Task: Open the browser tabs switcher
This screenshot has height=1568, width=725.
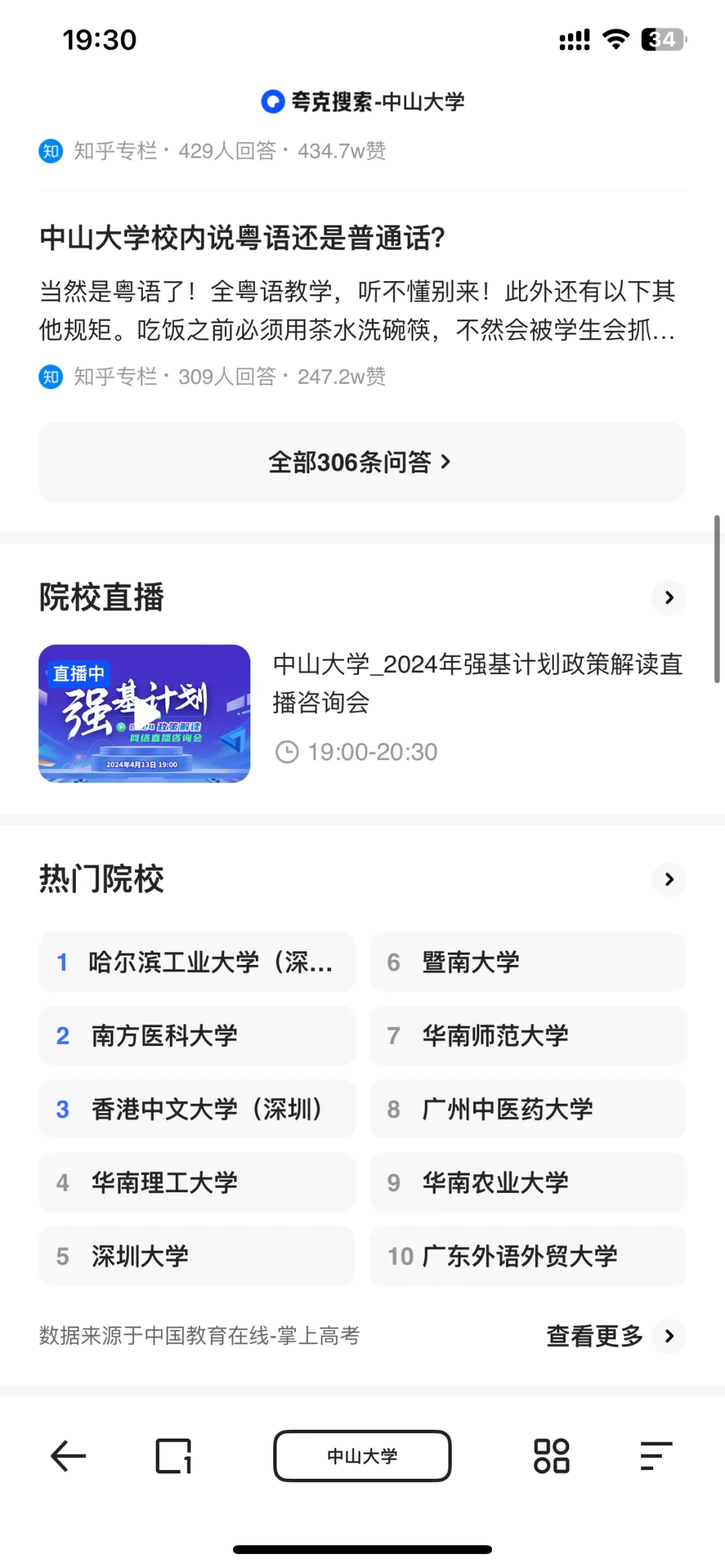Action: coord(174,1456)
